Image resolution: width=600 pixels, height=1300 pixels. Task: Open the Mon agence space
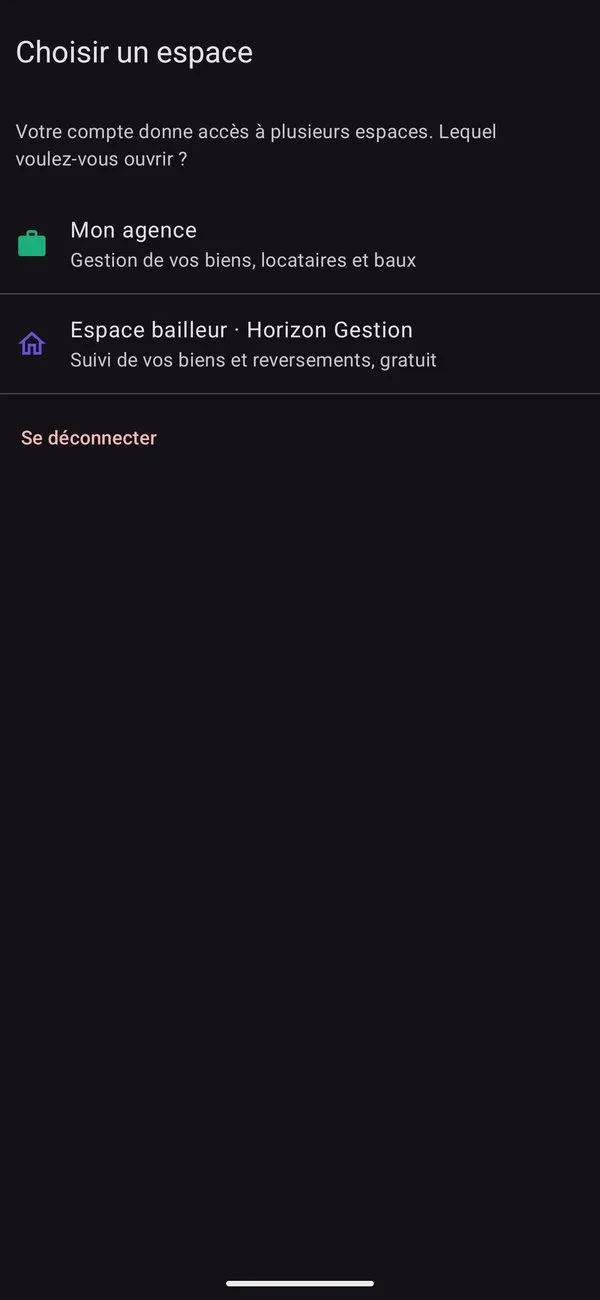[300, 245]
